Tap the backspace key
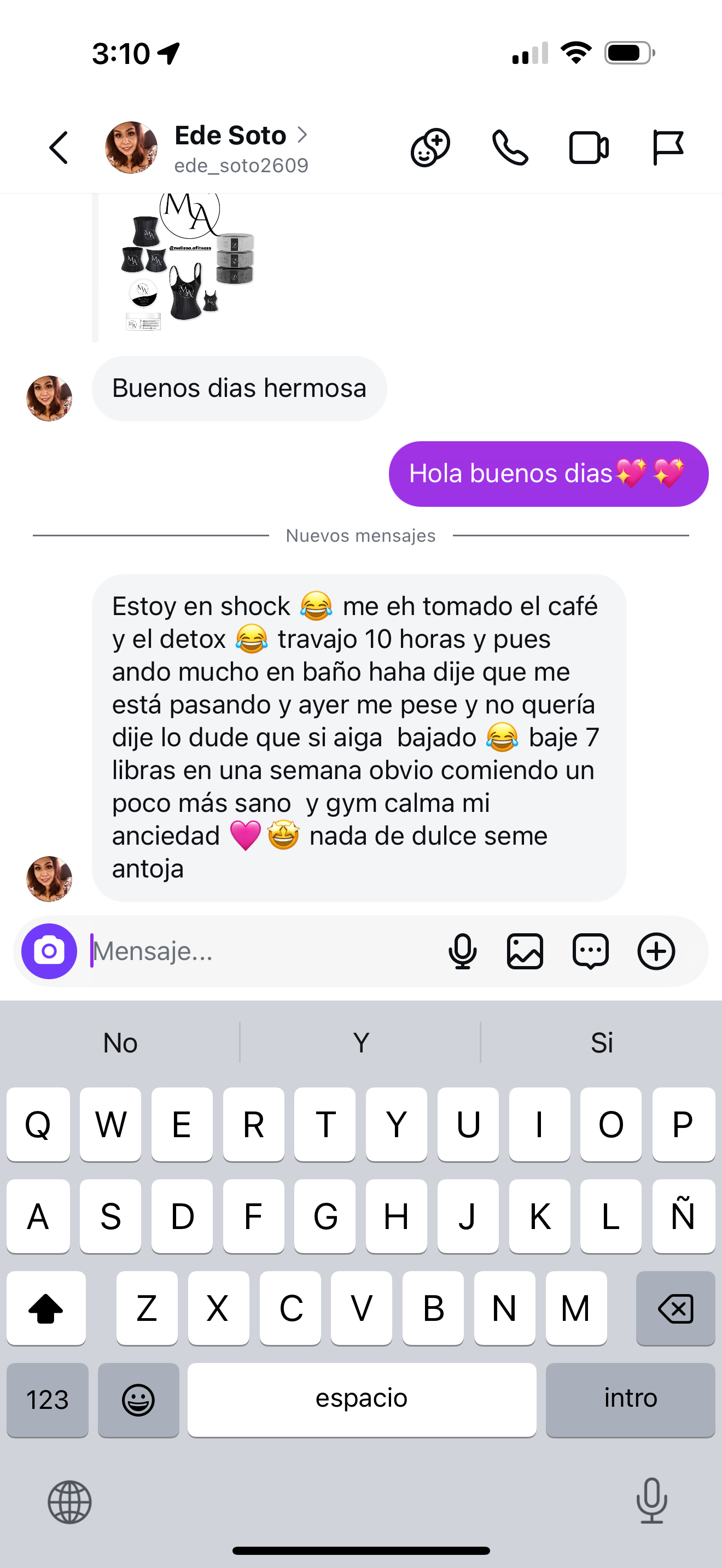This screenshot has width=722, height=1568. tap(675, 1308)
